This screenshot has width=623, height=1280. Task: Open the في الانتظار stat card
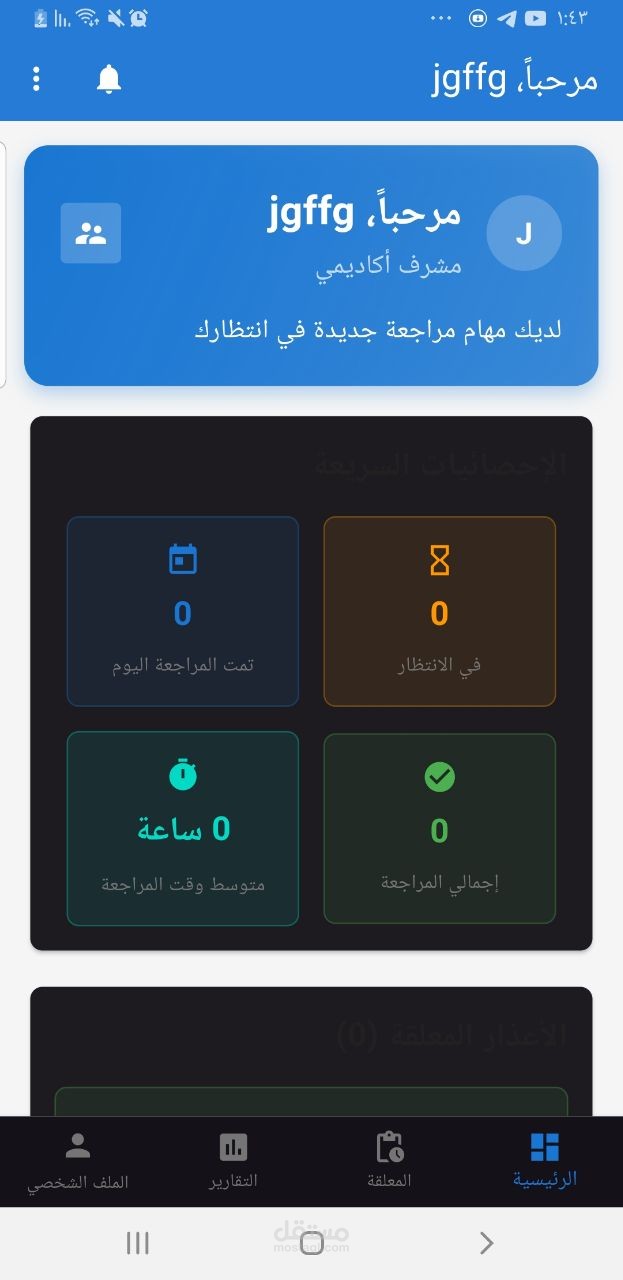[440, 611]
